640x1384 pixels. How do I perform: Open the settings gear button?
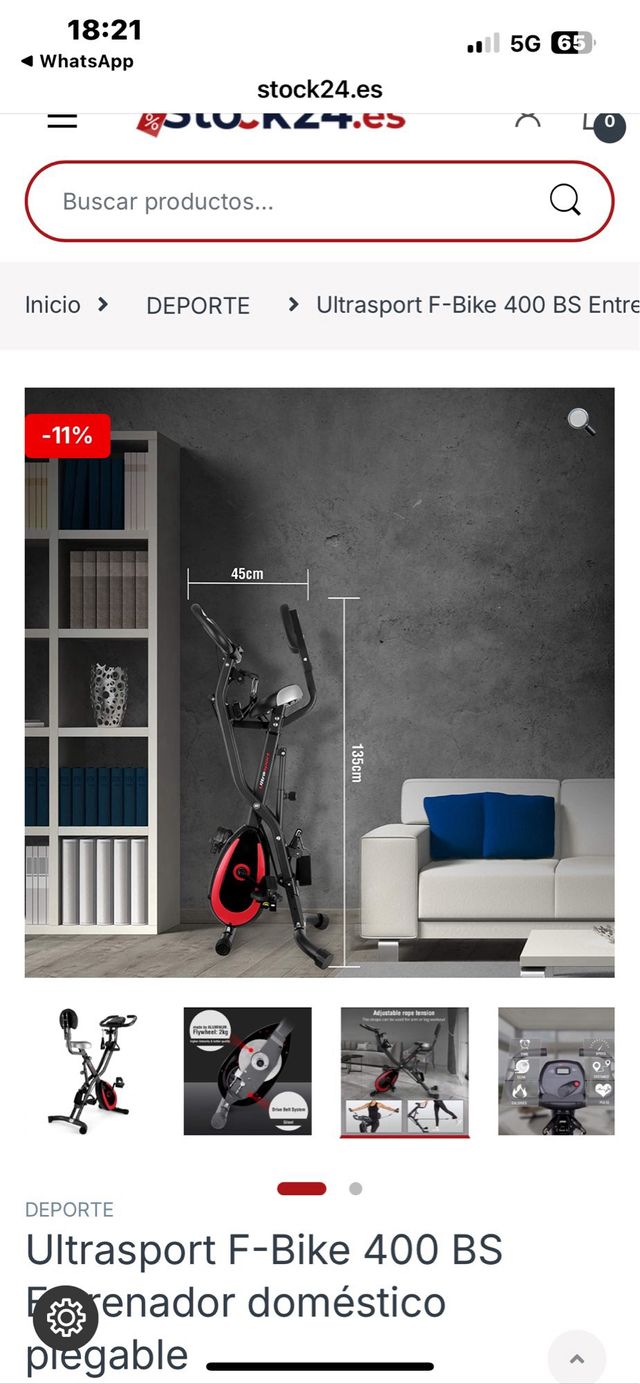tap(66, 1318)
